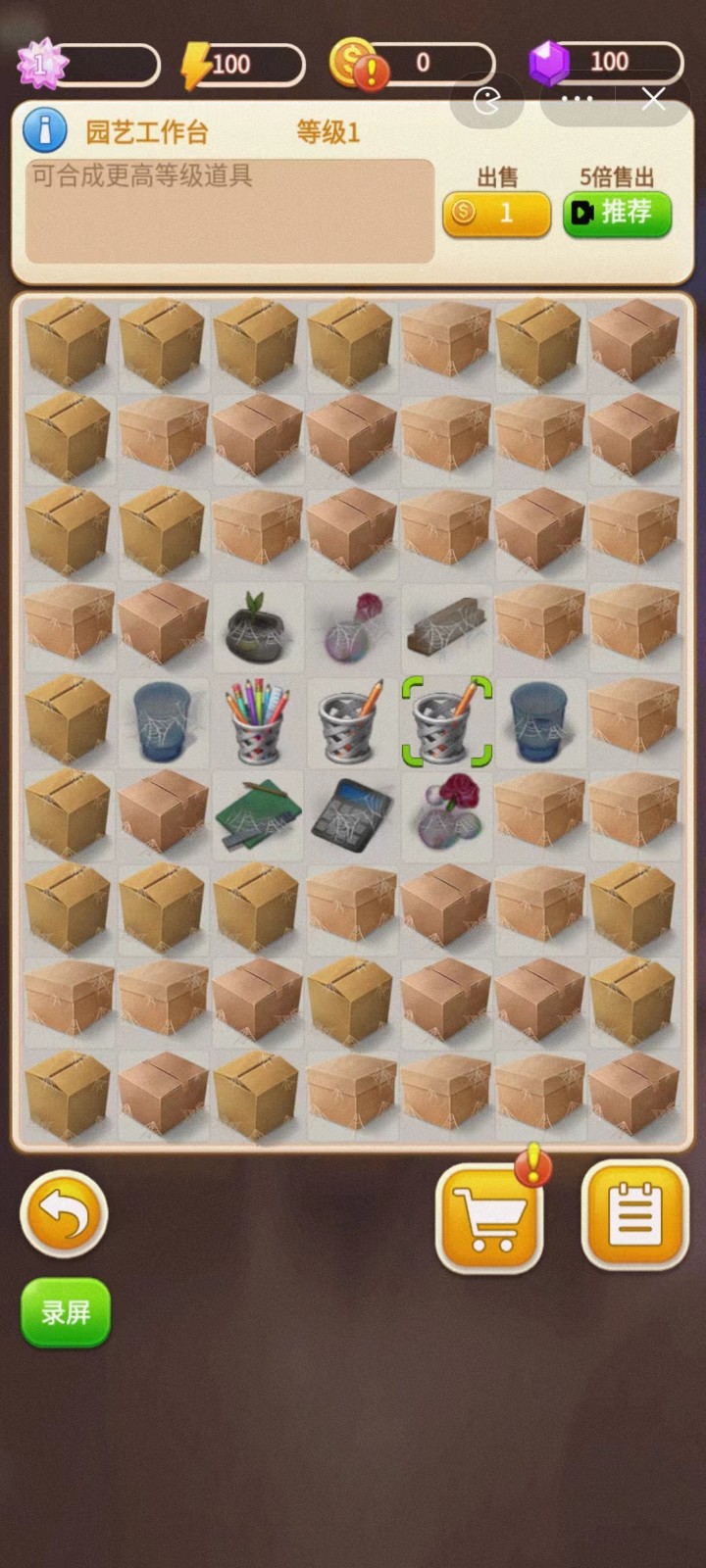706x1568 pixels.
Task: Select the sprouting plant pot item
Action: [257, 628]
